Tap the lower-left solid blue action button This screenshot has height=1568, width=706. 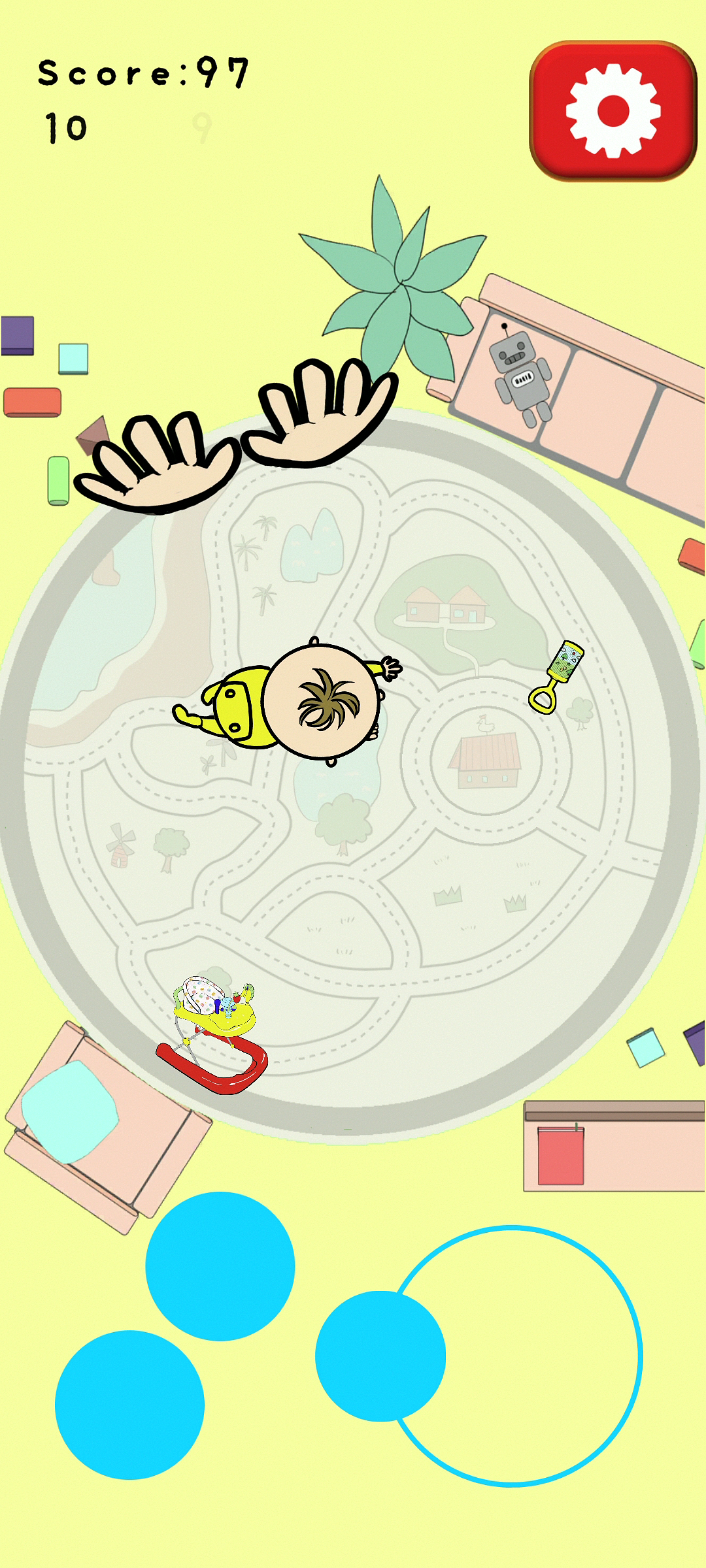click(129, 1405)
